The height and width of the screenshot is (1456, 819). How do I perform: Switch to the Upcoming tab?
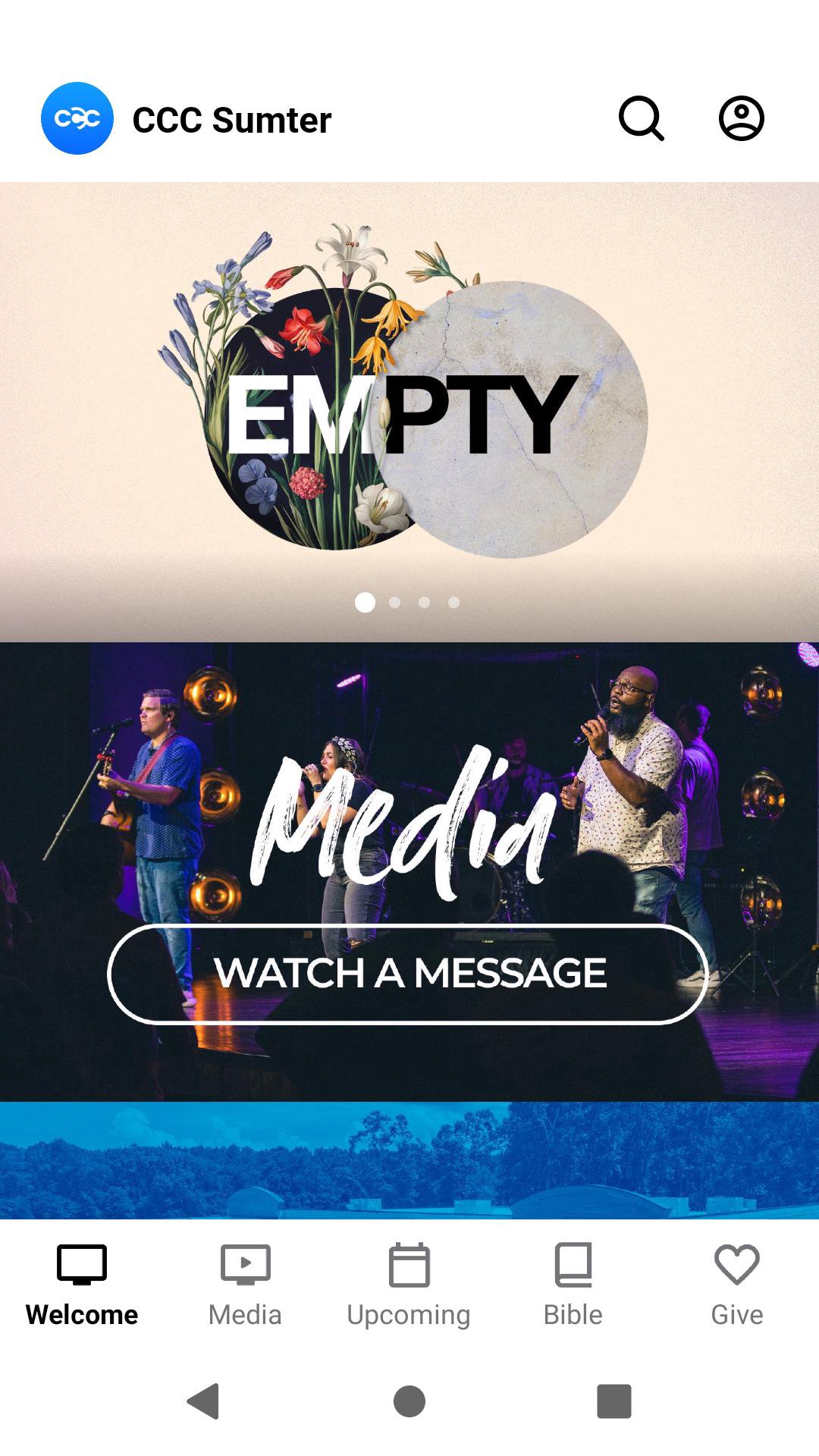[409, 1283]
